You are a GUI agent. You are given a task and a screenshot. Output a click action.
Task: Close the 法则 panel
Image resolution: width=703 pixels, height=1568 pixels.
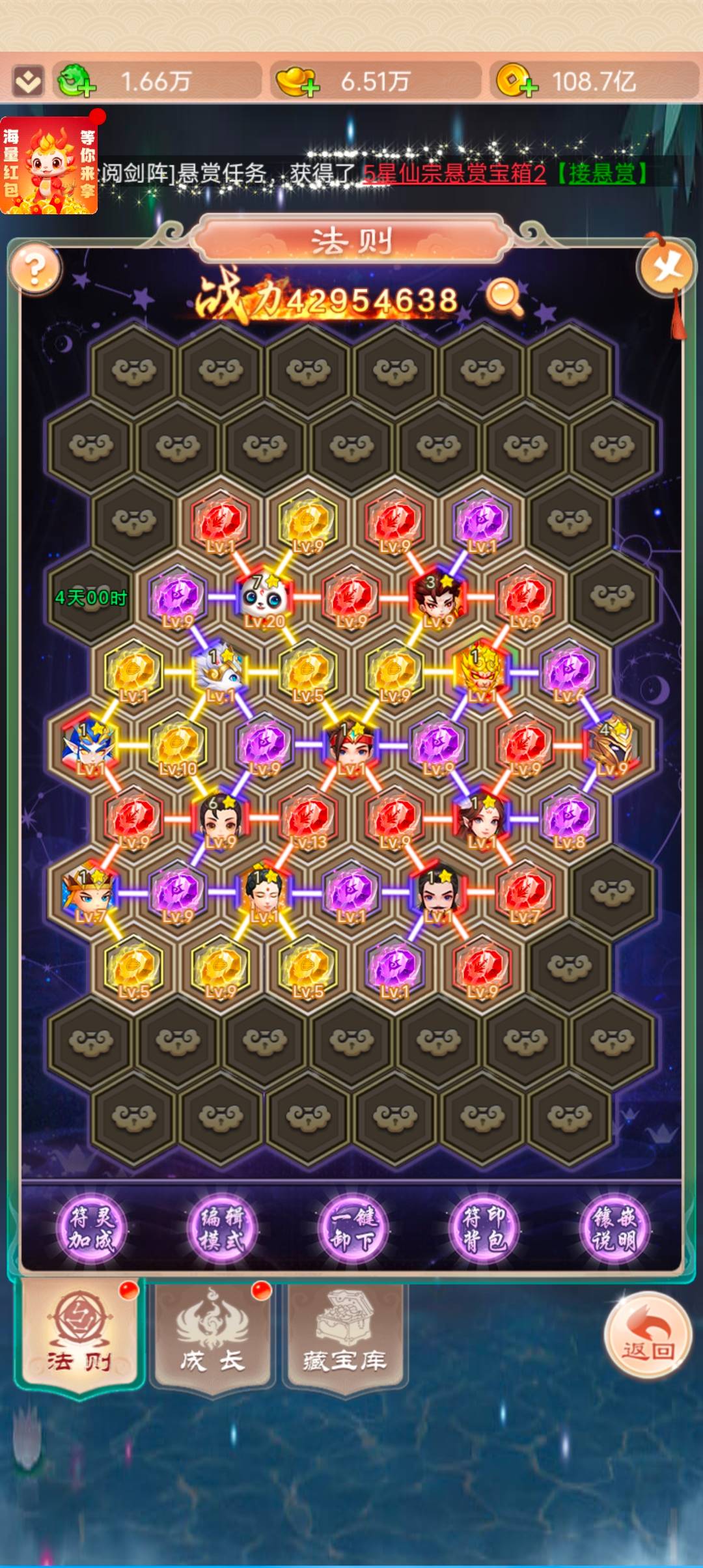tap(668, 267)
